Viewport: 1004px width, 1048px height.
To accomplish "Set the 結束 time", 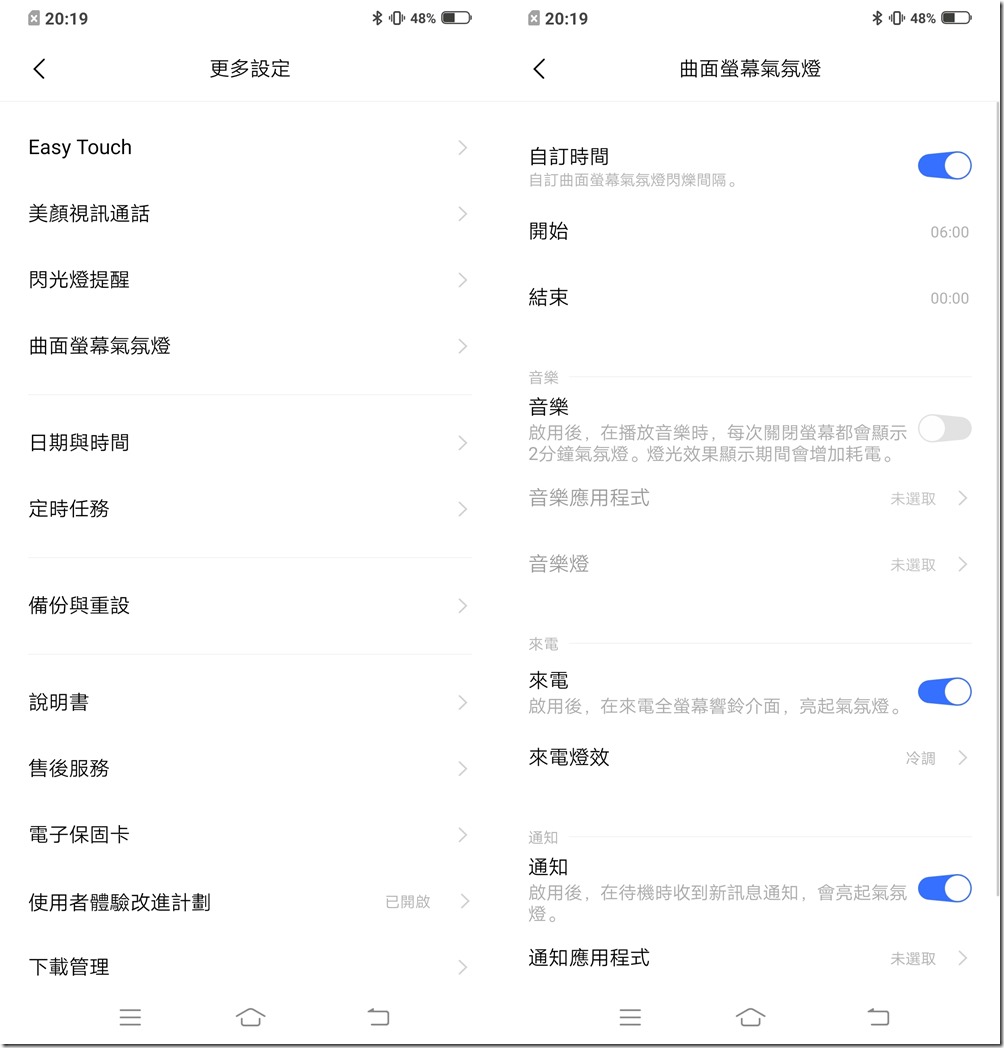I will (x=749, y=298).
